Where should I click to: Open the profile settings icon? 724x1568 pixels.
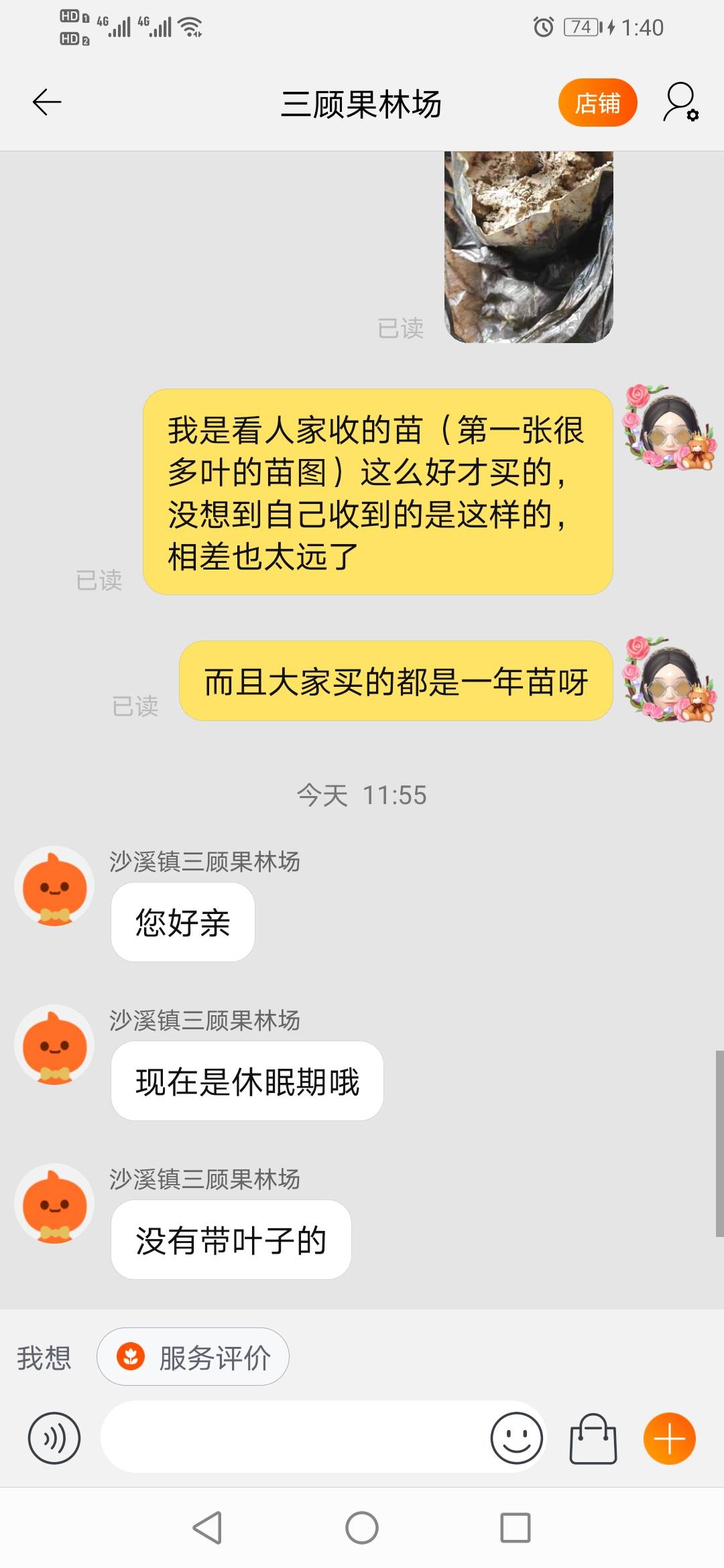point(681,103)
